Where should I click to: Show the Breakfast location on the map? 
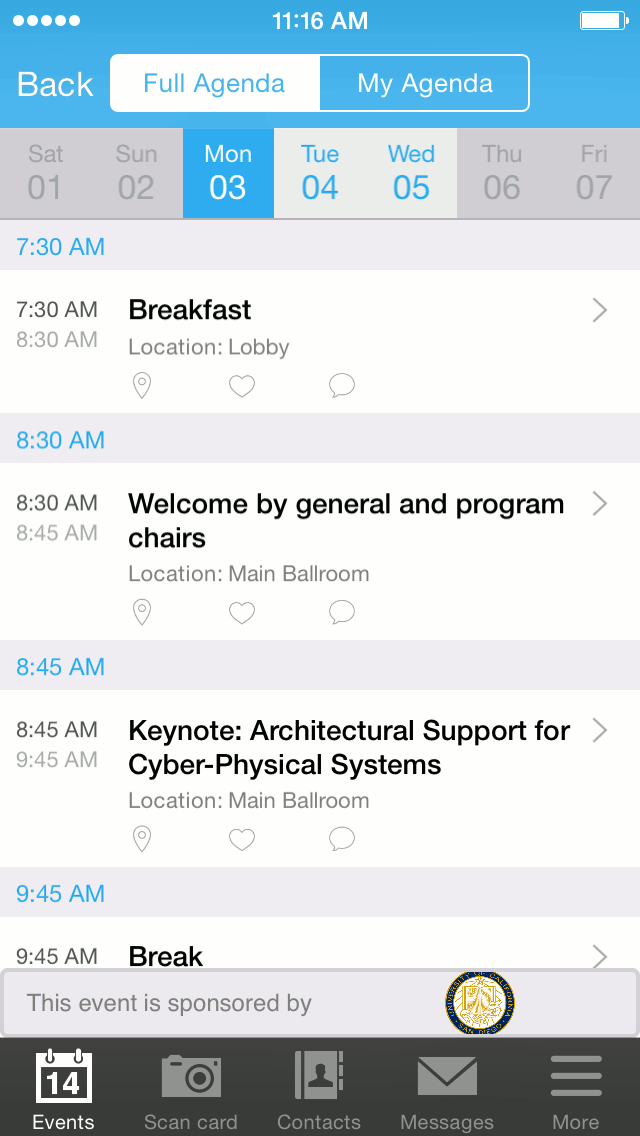click(142, 385)
